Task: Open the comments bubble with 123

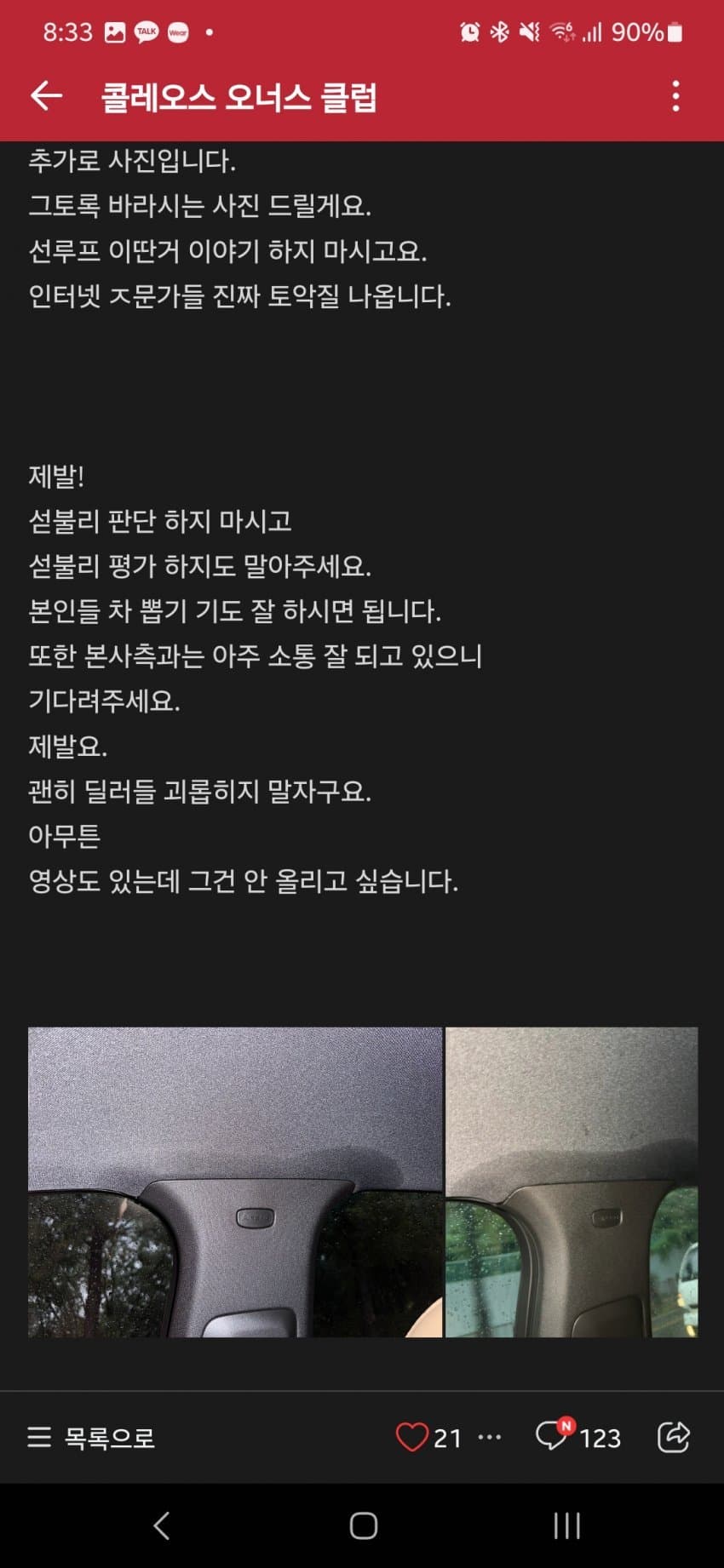Action: click(x=577, y=1437)
